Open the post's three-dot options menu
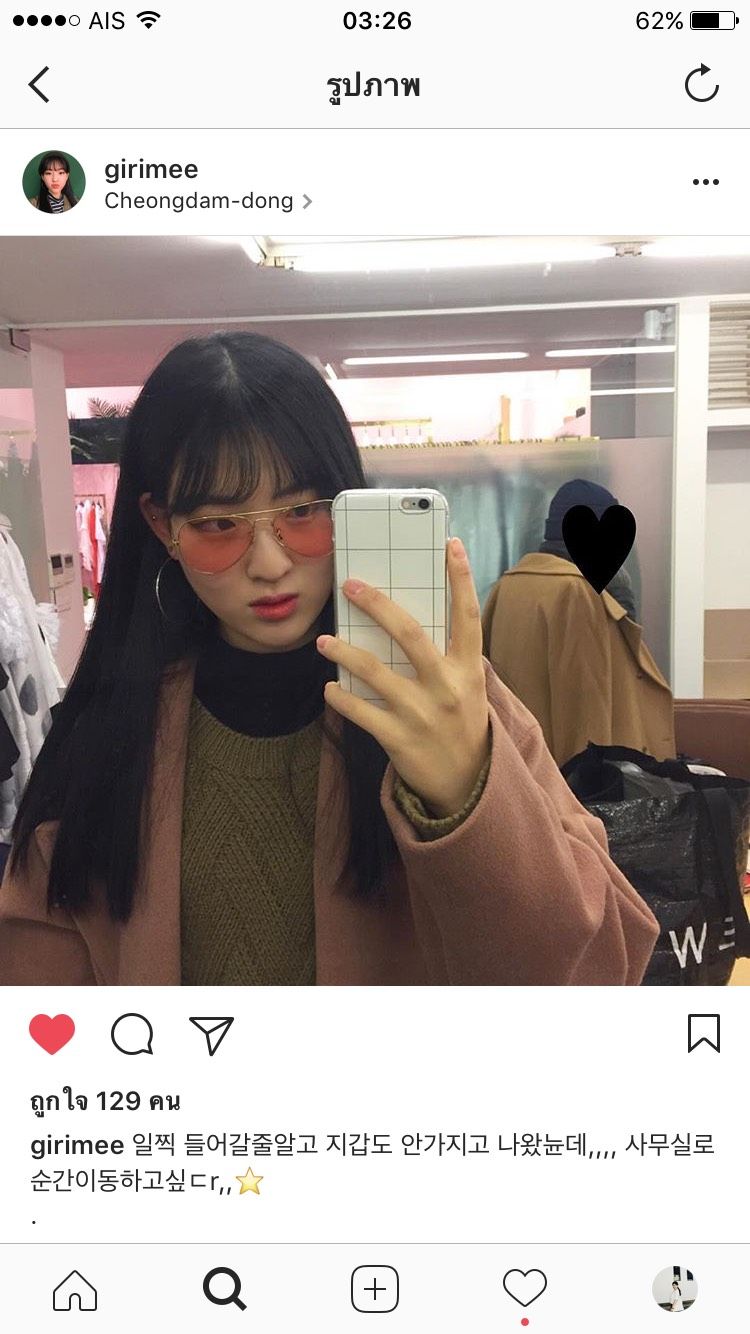Image resolution: width=750 pixels, height=1334 pixels. (706, 182)
